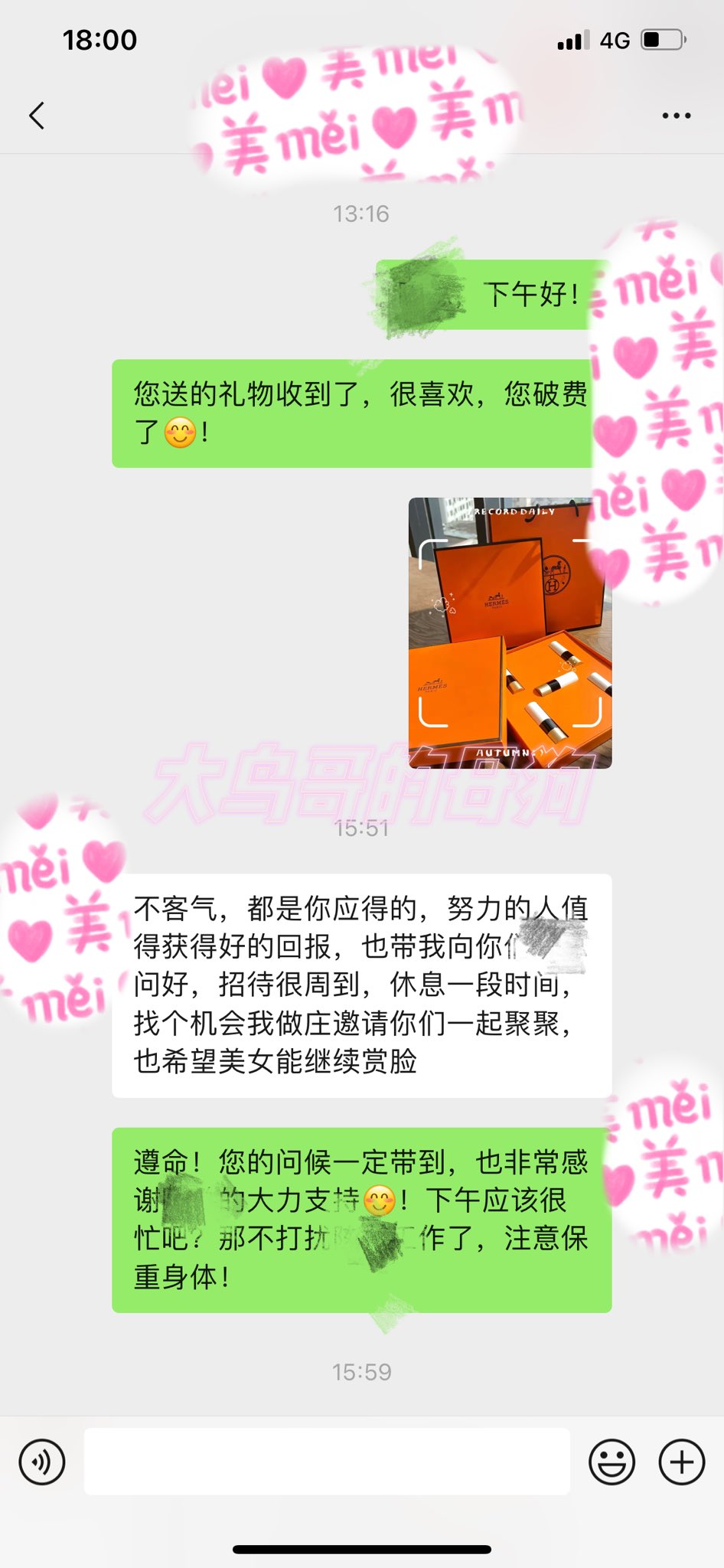The width and height of the screenshot is (724, 1568).
Task: Open the chat's three-dot menu
Action: [x=677, y=116]
